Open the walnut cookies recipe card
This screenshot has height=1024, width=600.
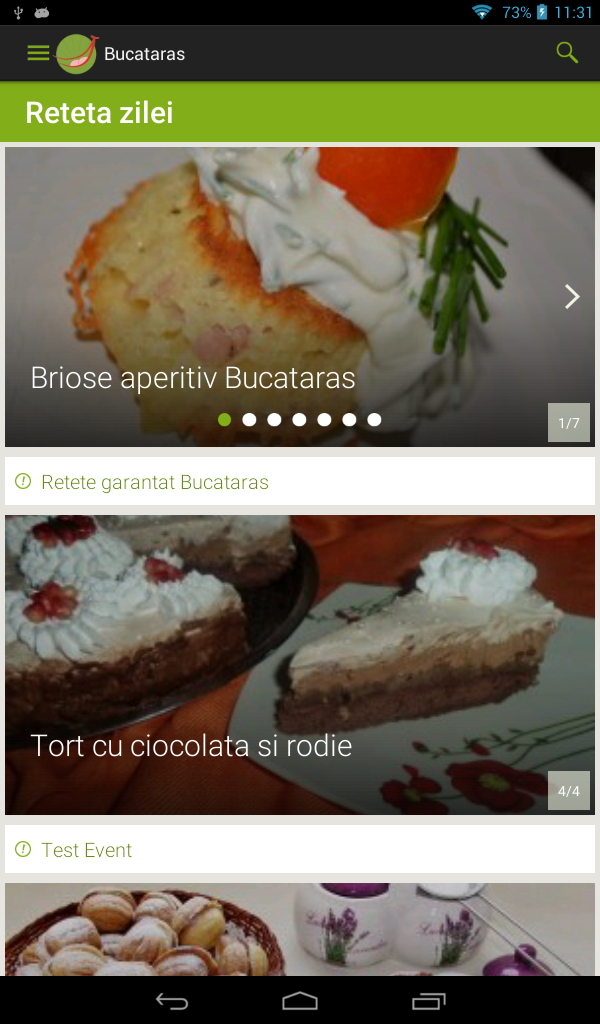click(x=300, y=929)
